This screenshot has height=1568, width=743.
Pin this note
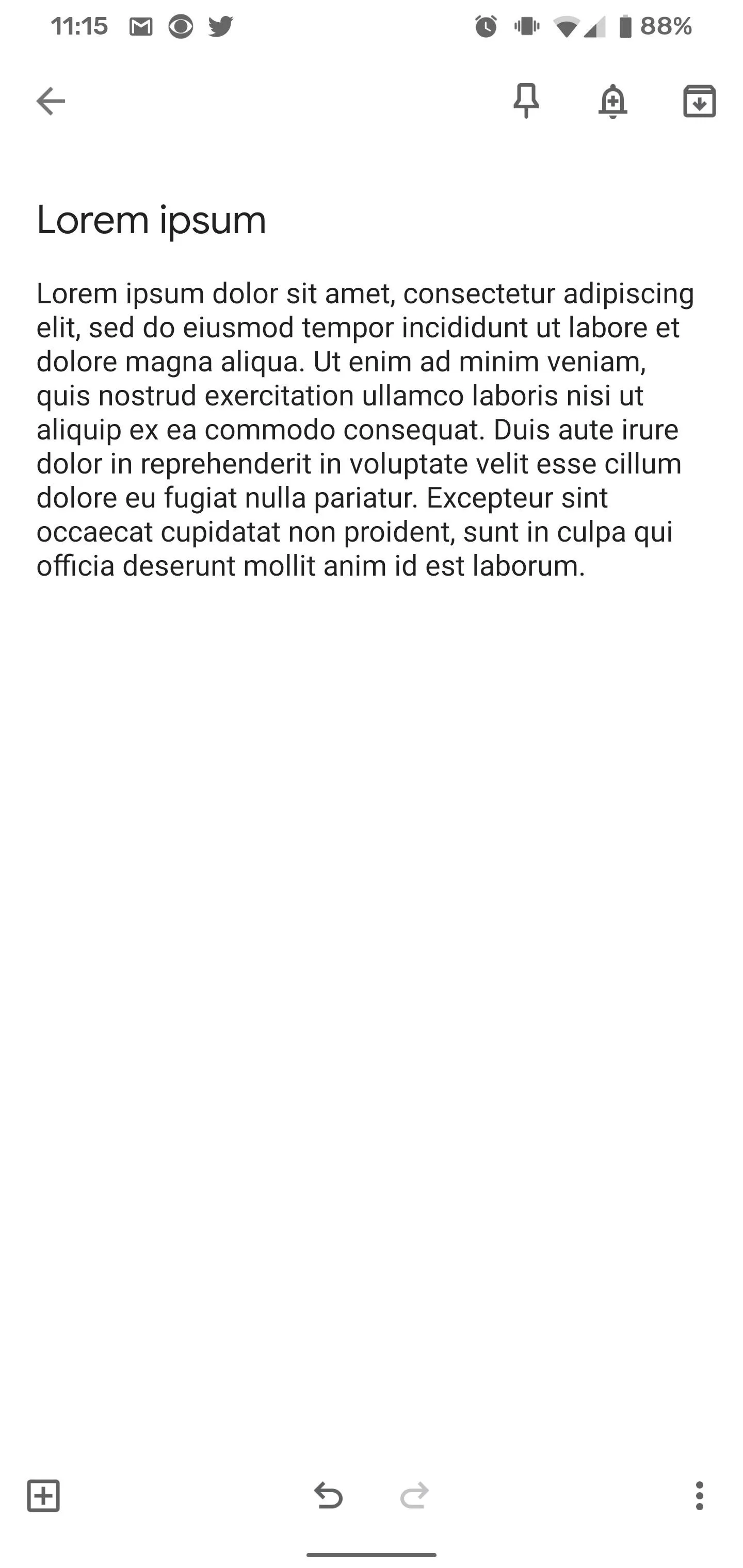(526, 101)
